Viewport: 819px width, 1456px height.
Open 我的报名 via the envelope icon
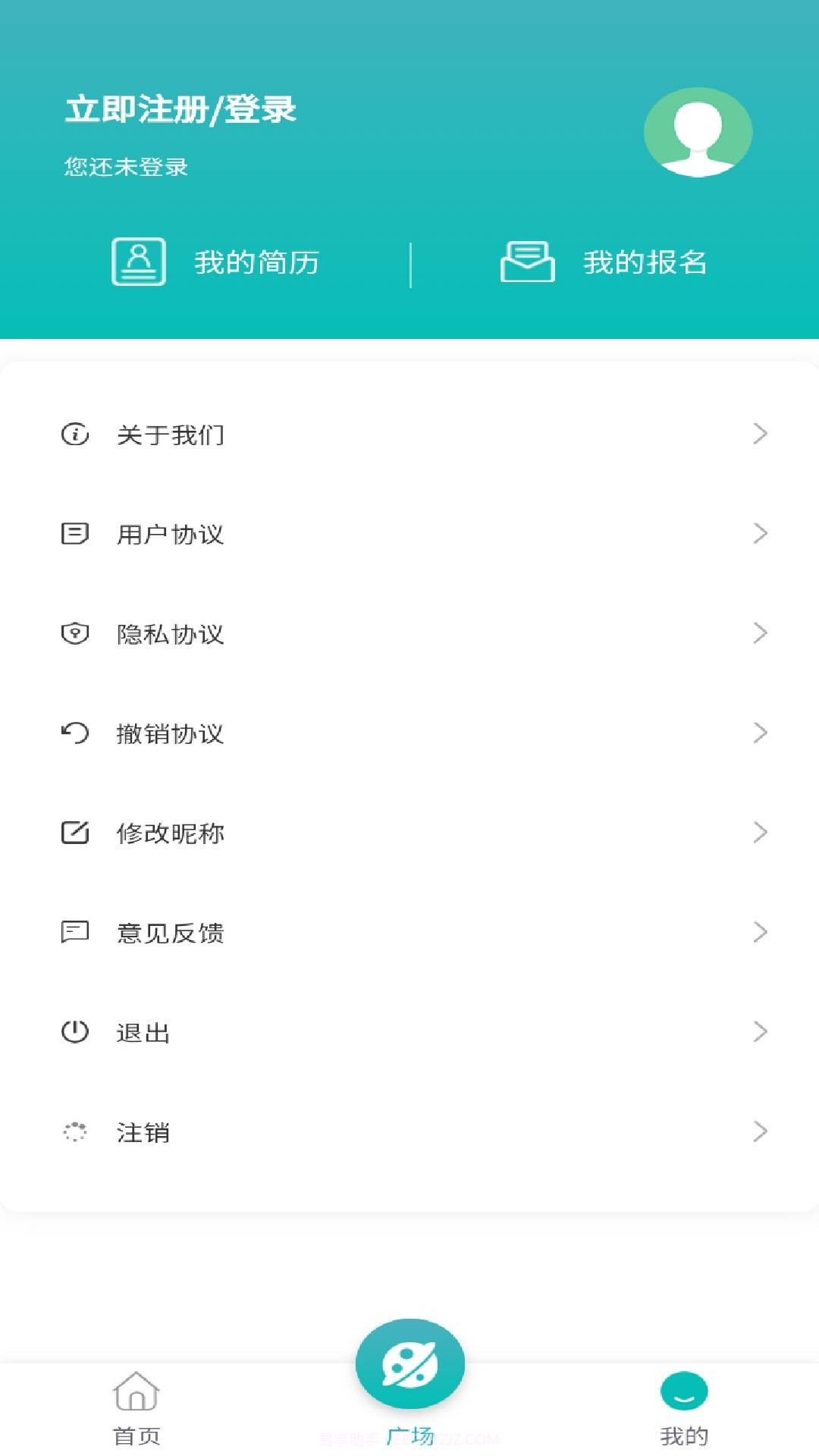click(528, 262)
